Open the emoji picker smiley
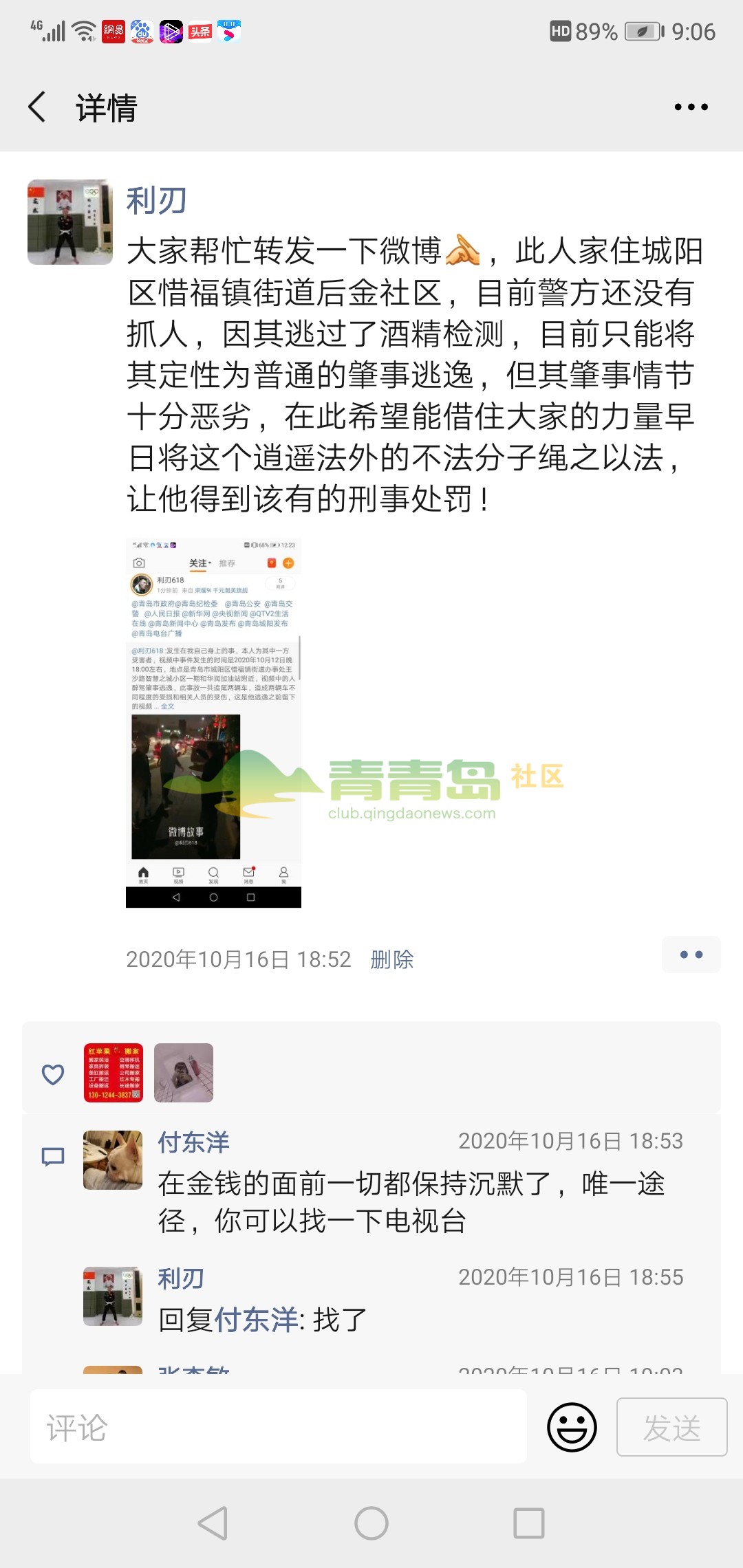The height and width of the screenshot is (1568, 743). click(x=572, y=1428)
